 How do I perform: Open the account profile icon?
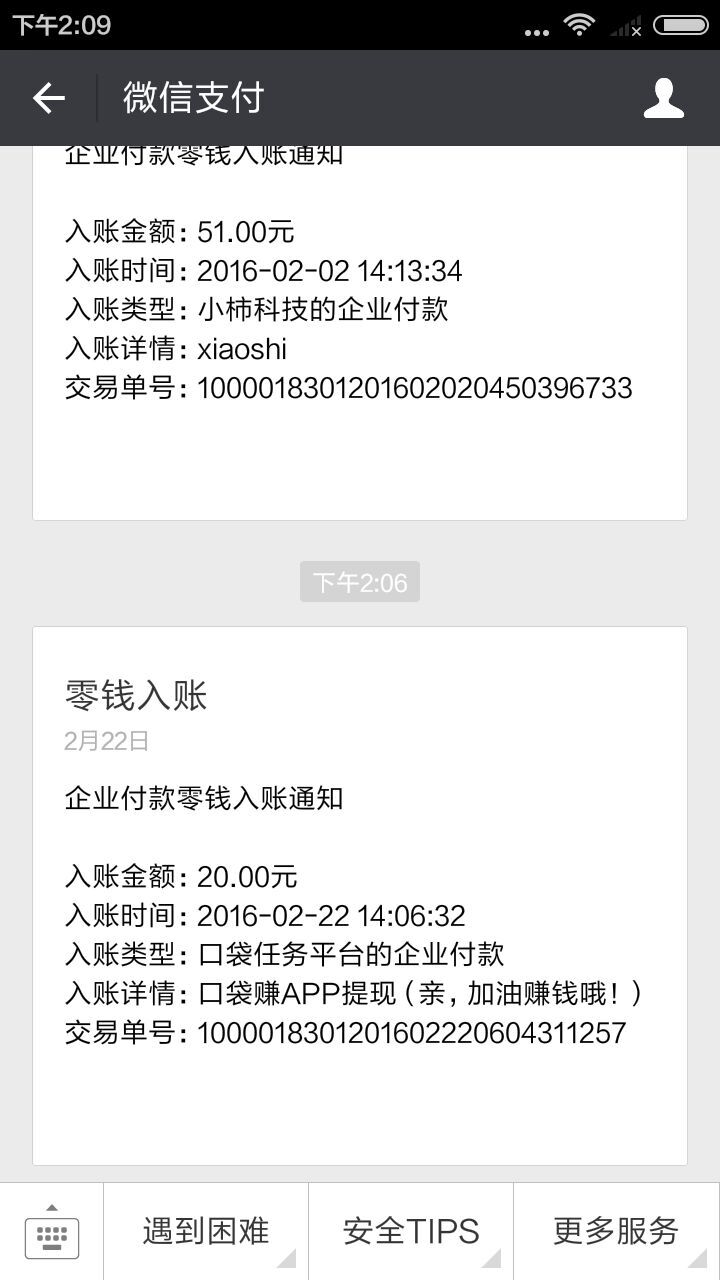pyautogui.click(x=664, y=98)
